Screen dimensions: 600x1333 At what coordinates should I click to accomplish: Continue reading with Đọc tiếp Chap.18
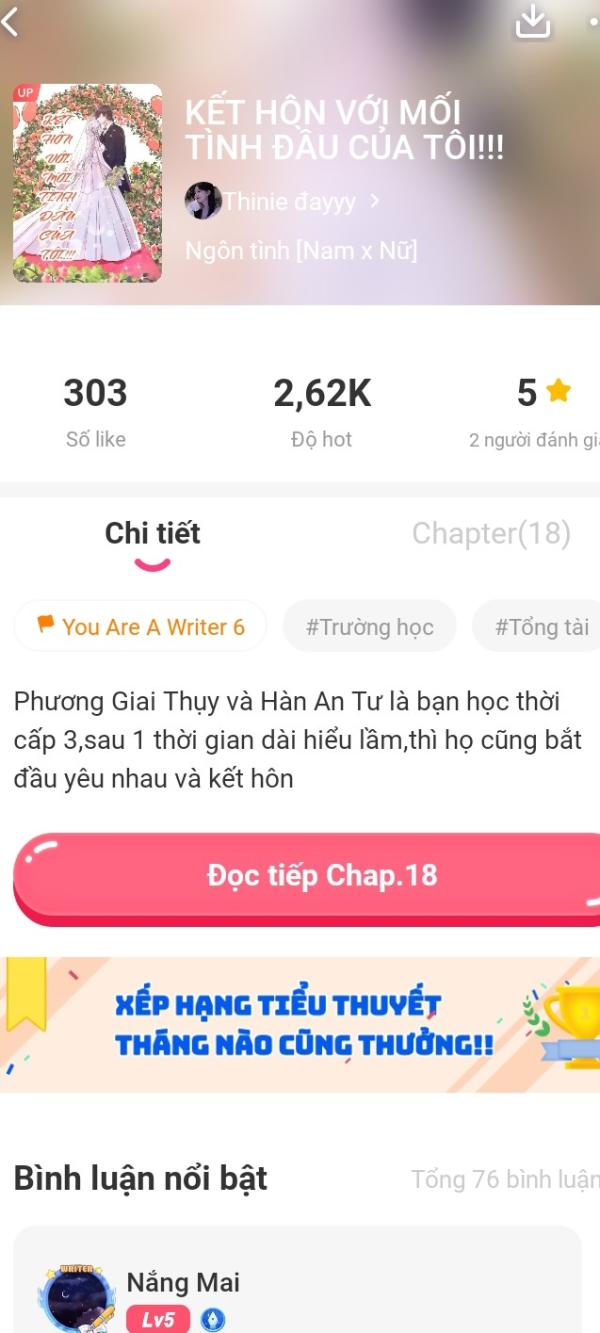[x=306, y=876]
